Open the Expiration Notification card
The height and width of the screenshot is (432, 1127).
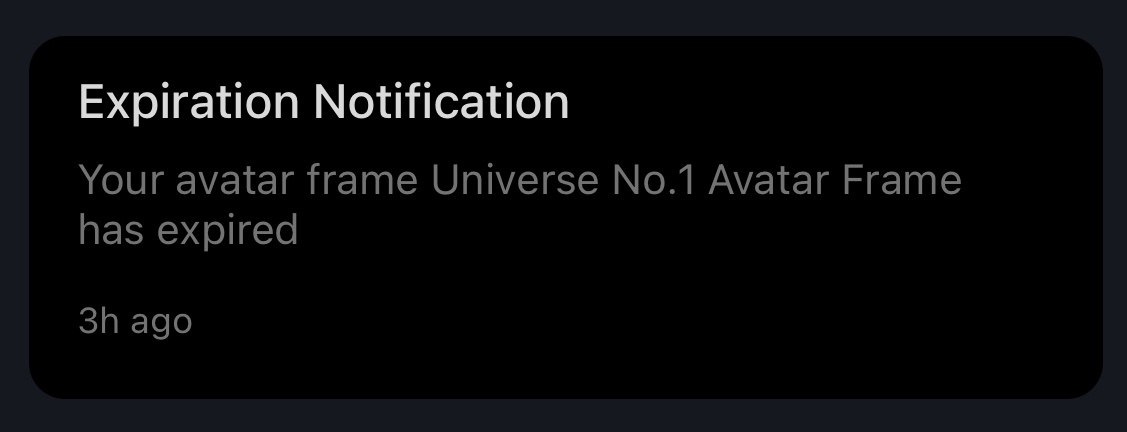[565, 217]
